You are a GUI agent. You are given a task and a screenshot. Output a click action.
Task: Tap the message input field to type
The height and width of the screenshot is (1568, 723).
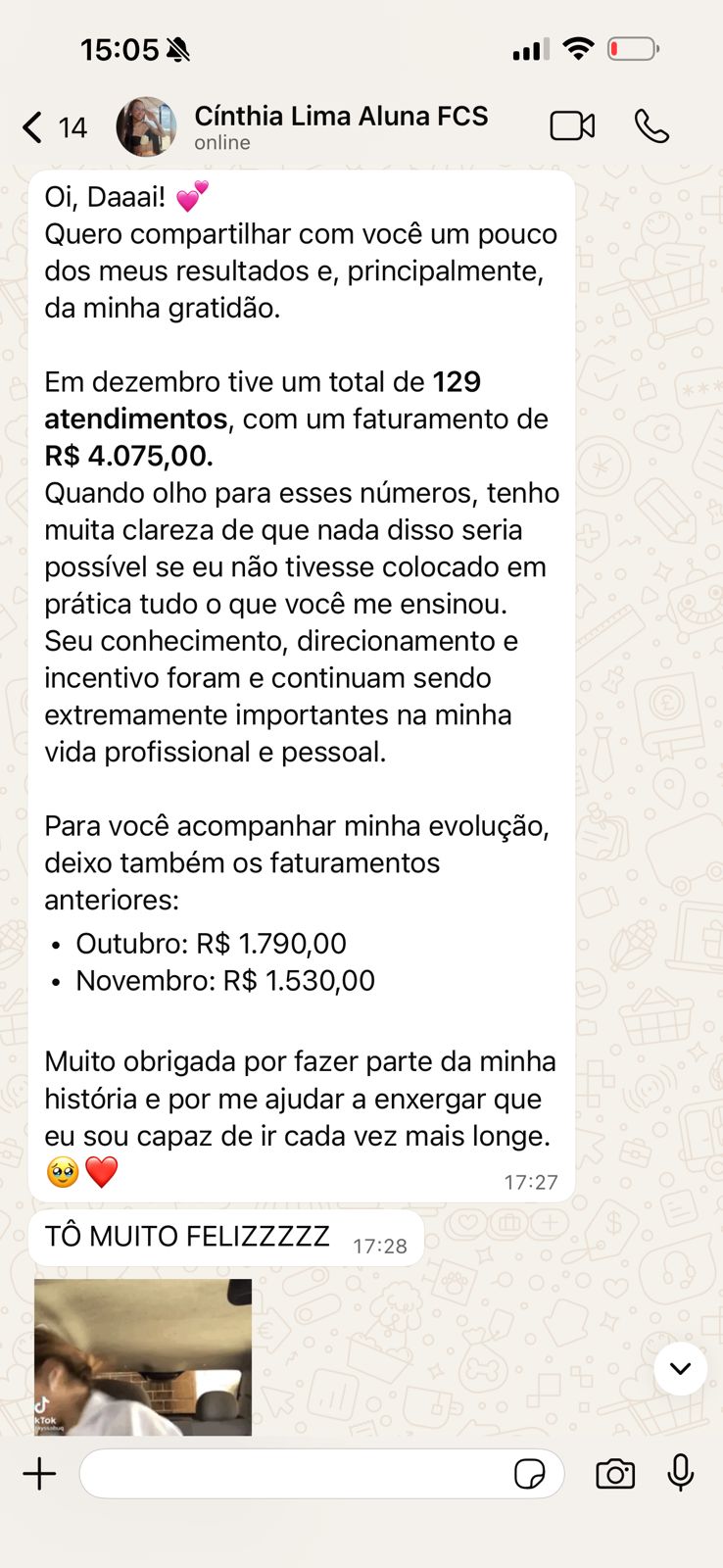pyautogui.click(x=294, y=1473)
